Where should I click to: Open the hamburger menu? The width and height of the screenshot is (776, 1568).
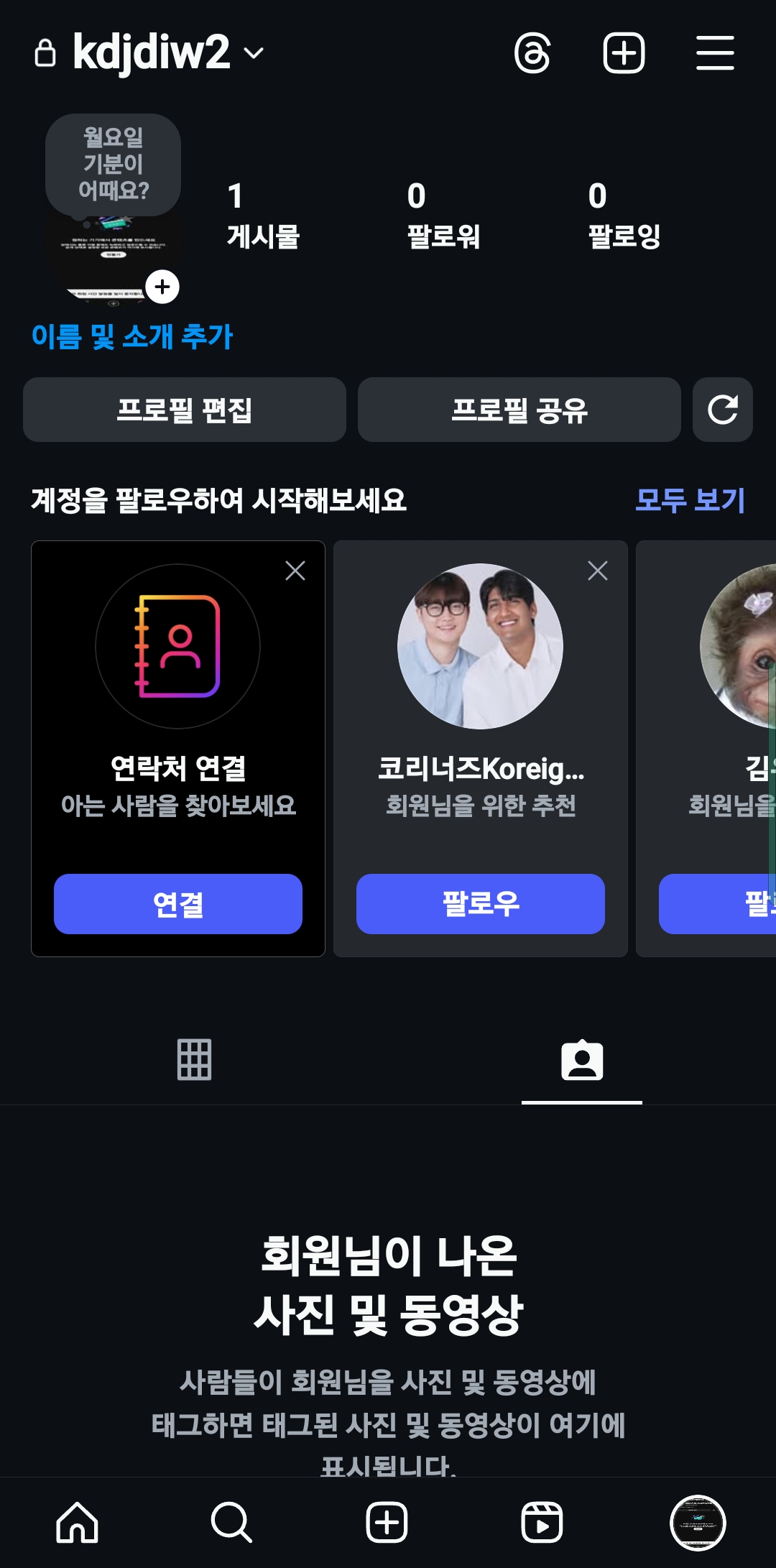pyautogui.click(x=715, y=53)
